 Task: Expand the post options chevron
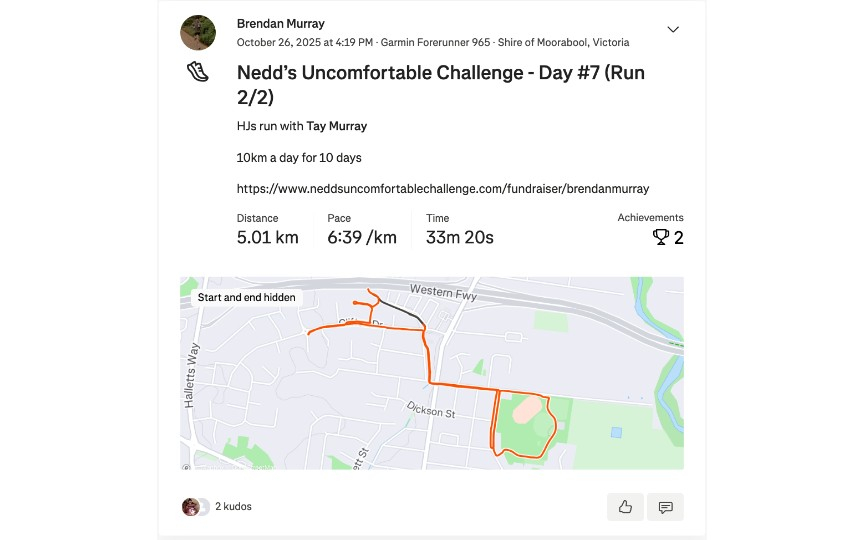pyautogui.click(x=673, y=29)
